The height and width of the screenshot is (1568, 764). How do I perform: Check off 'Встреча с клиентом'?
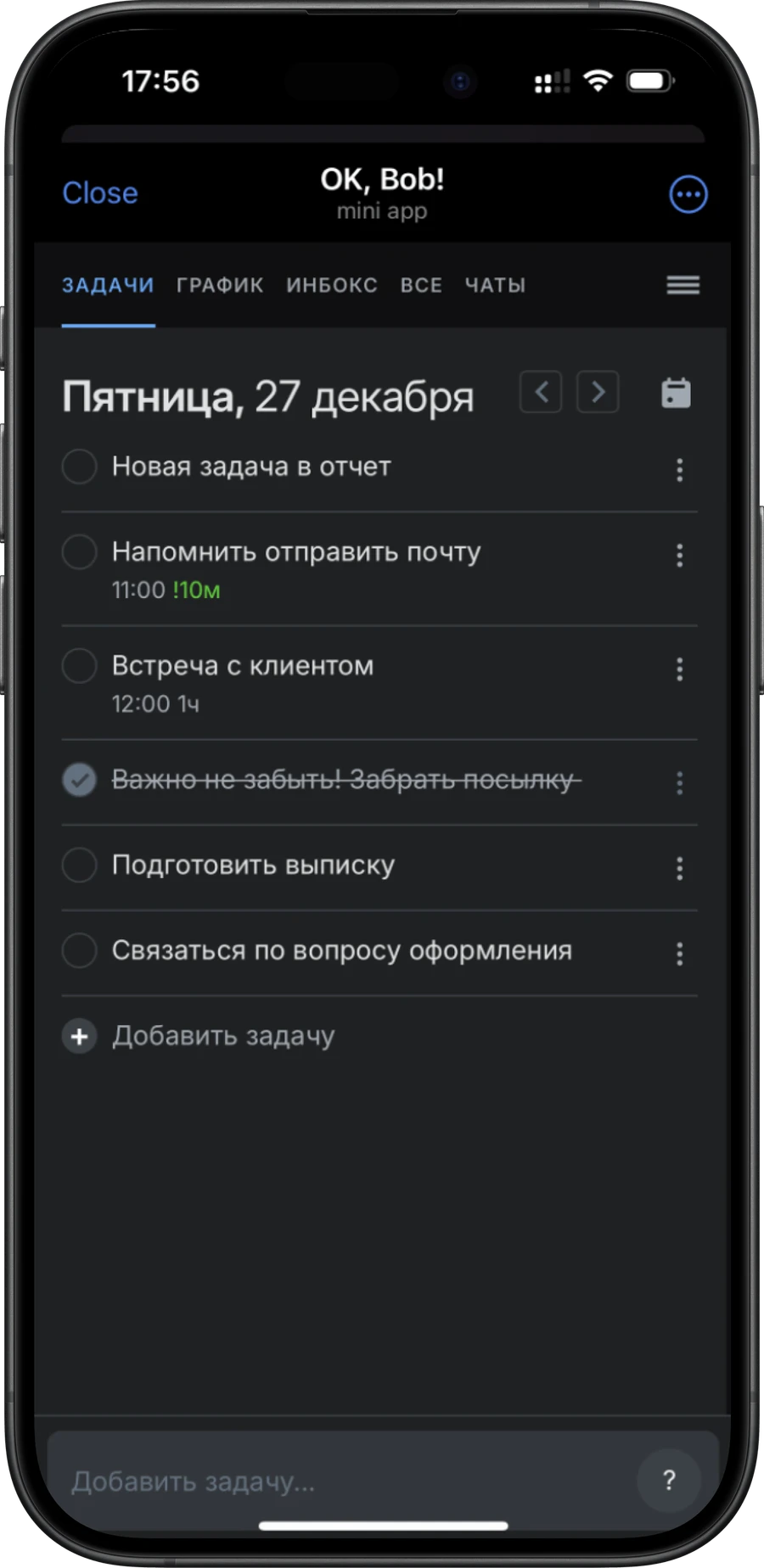coord(79,666)
